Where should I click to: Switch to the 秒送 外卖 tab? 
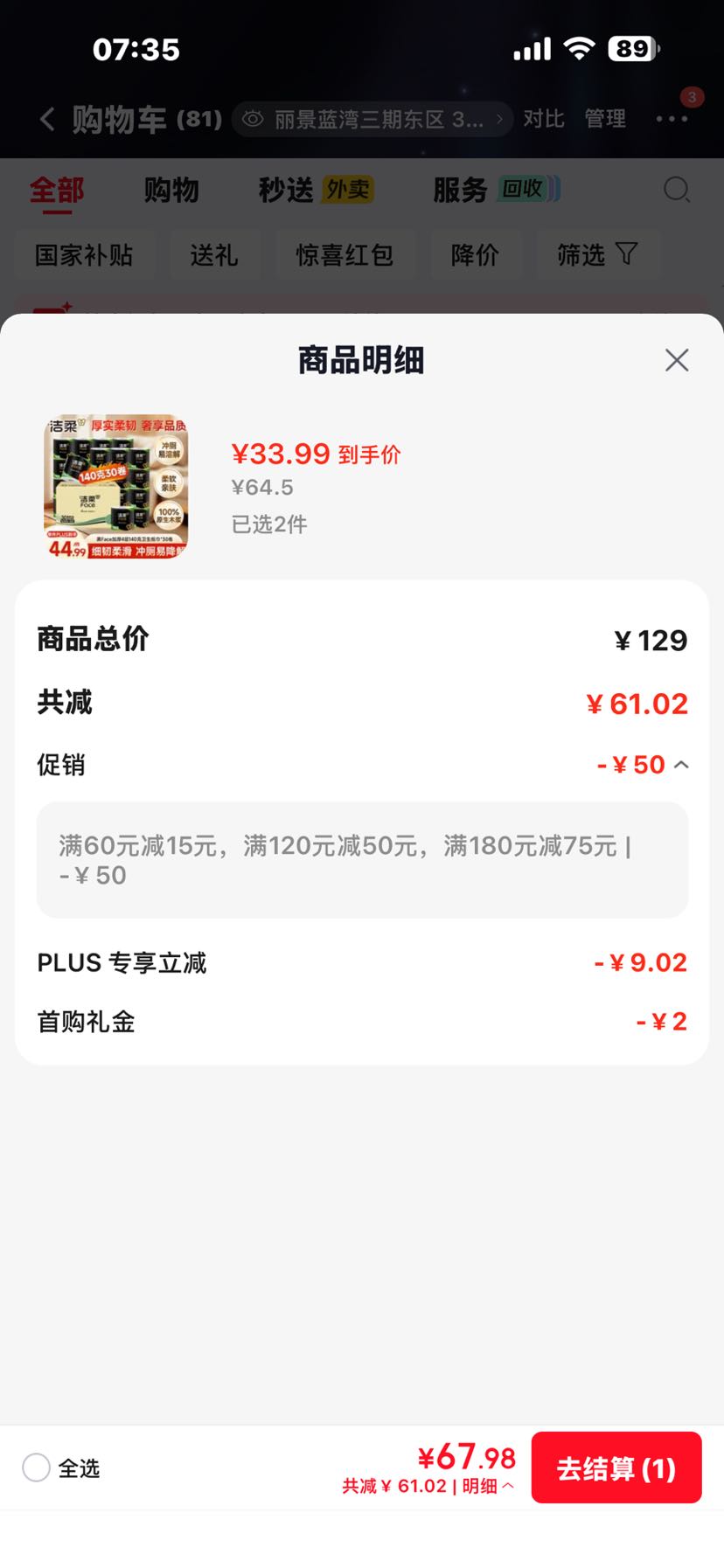[316, 190]
